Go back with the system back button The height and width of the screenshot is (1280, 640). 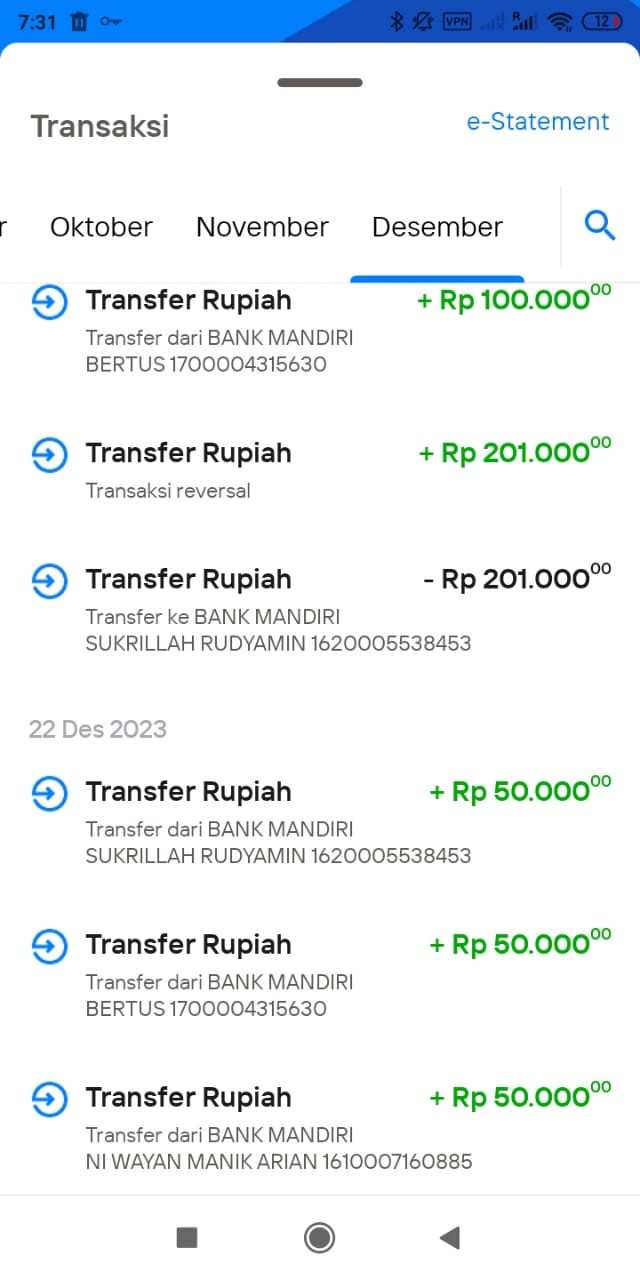click(x=449, y=1238)
